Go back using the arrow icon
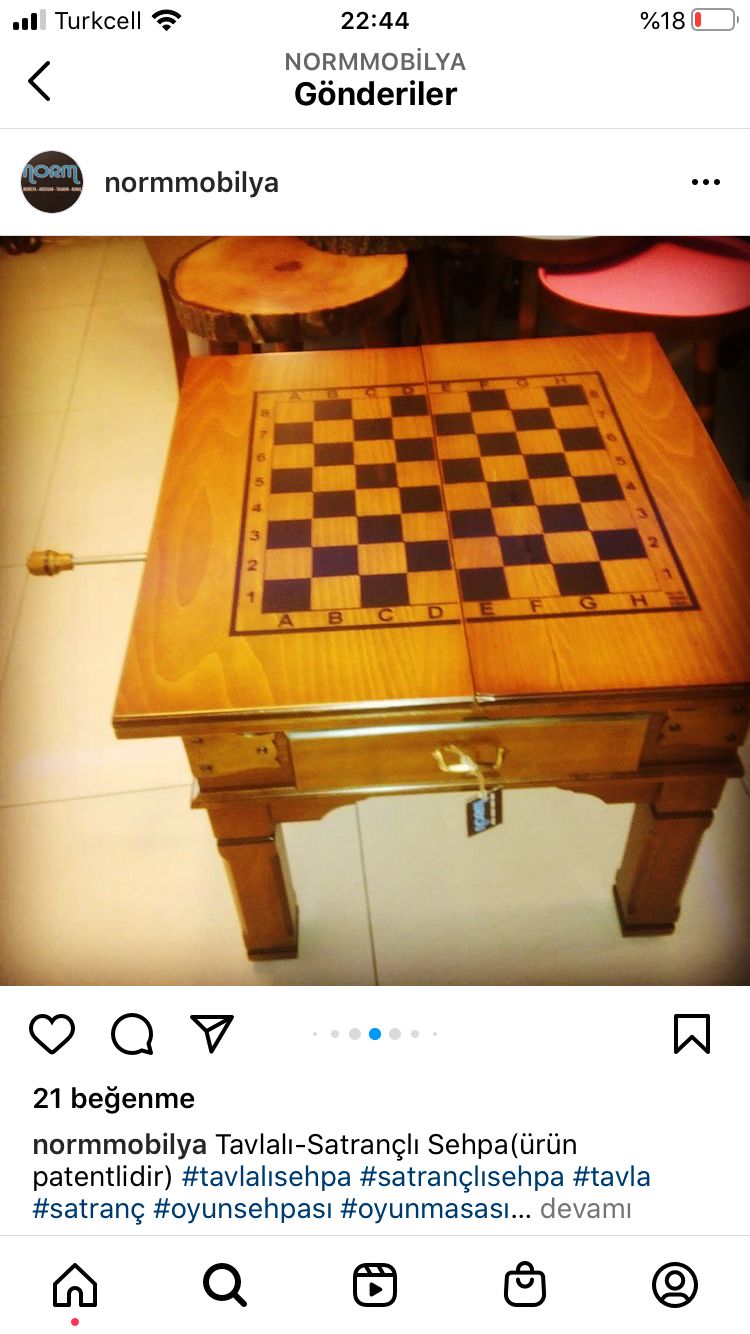The height and width of the screenshot is (1334, 750). point(39,81)
